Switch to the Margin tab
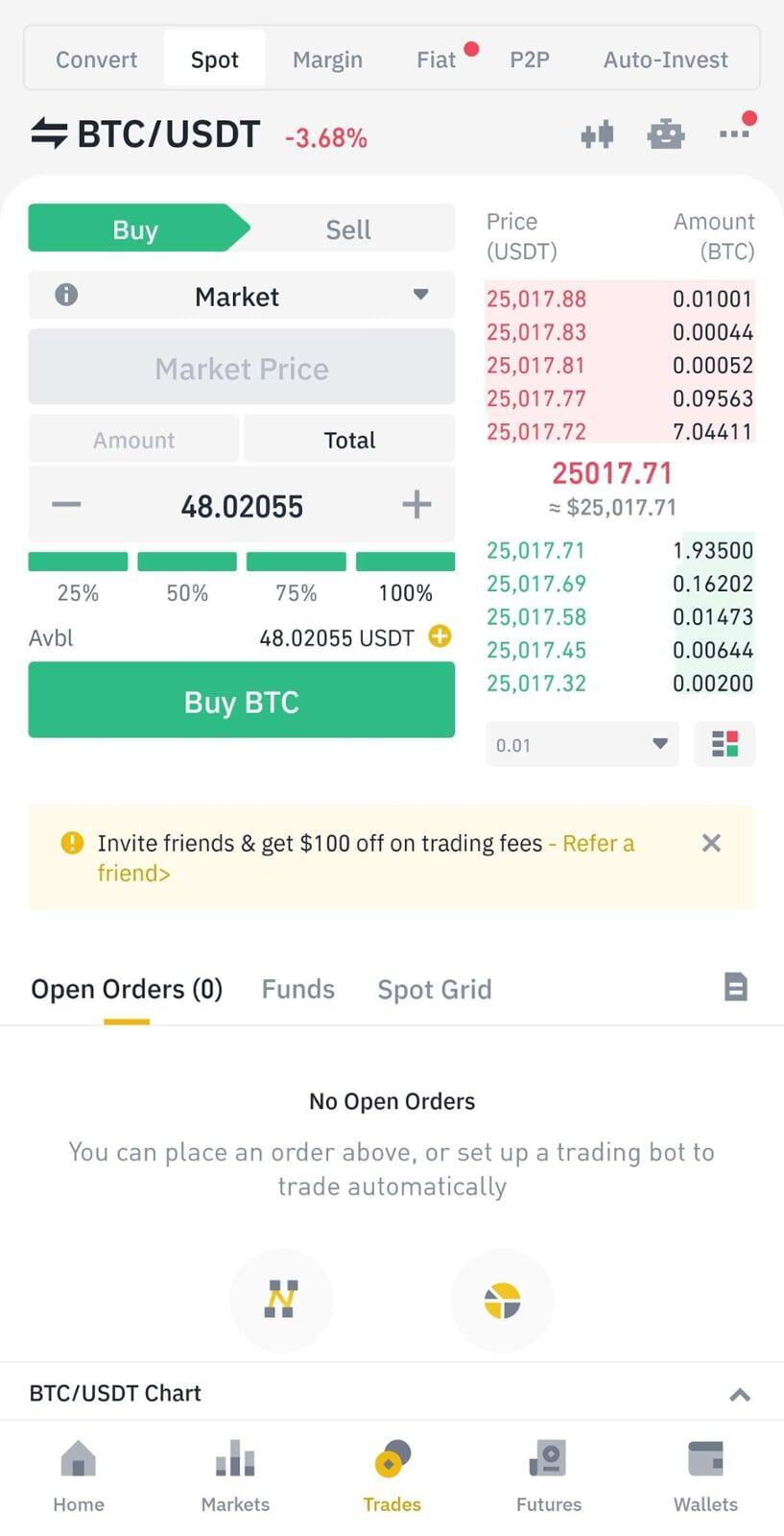This screenshot has height=1536, width=784. [x=327, y=60]
